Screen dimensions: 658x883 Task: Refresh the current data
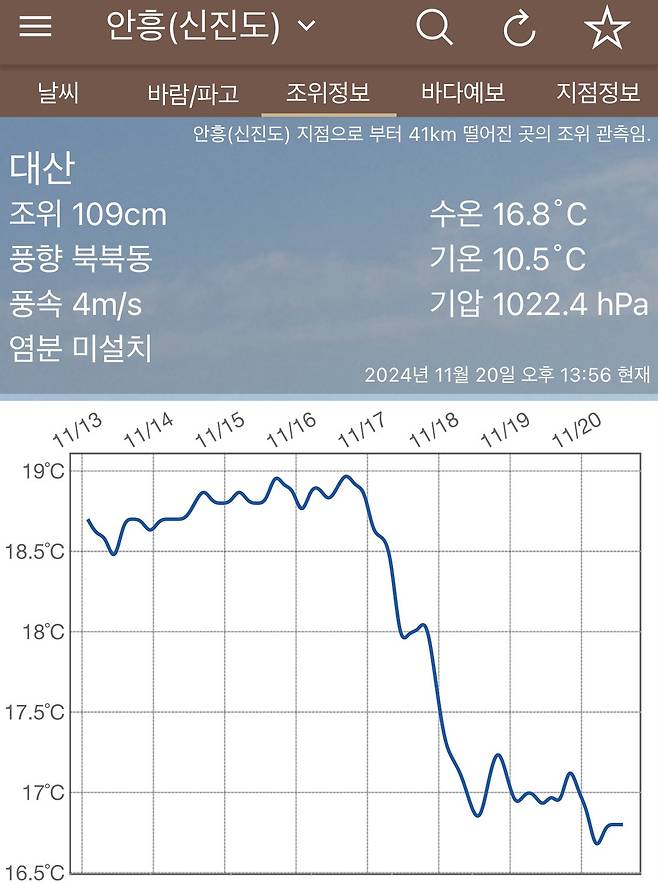520,28
